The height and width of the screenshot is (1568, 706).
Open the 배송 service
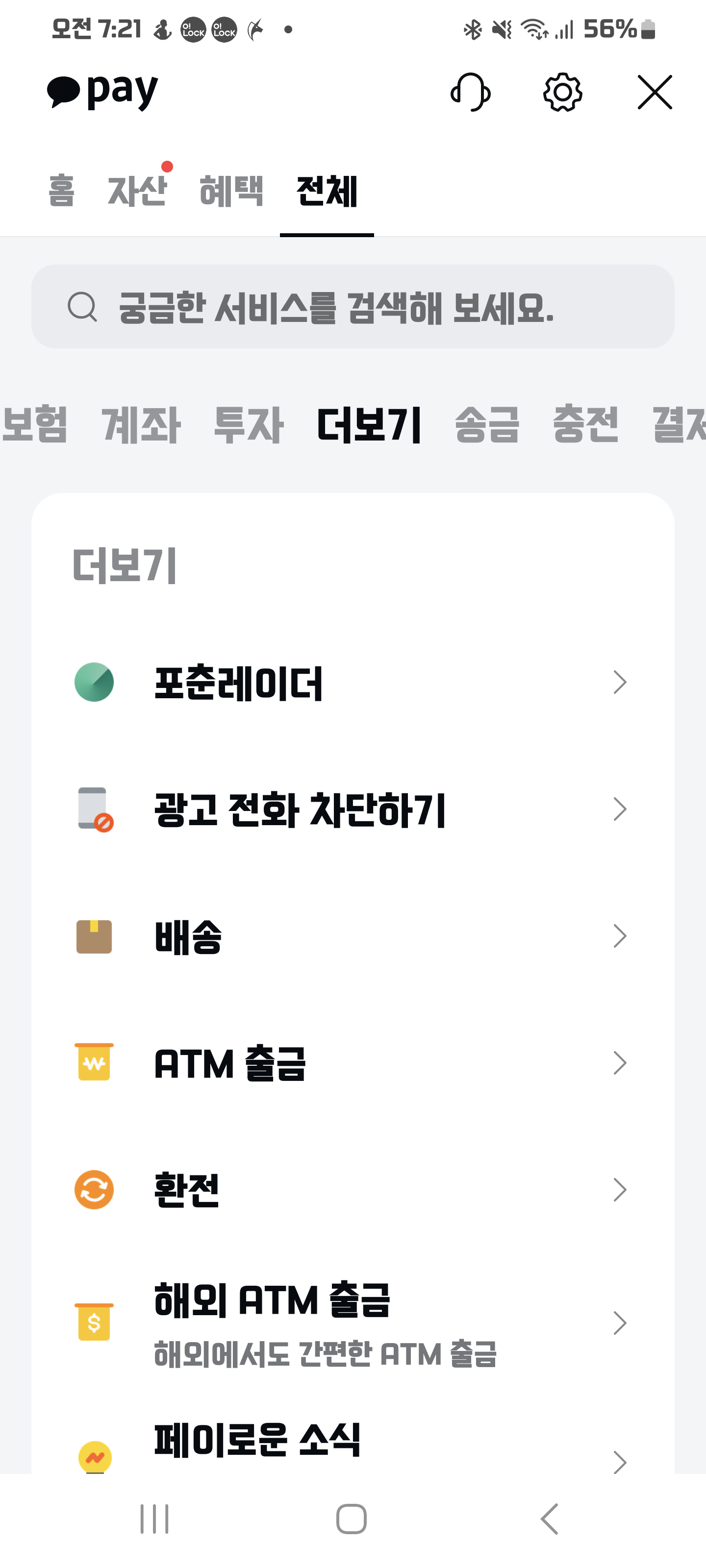point(353,936)
